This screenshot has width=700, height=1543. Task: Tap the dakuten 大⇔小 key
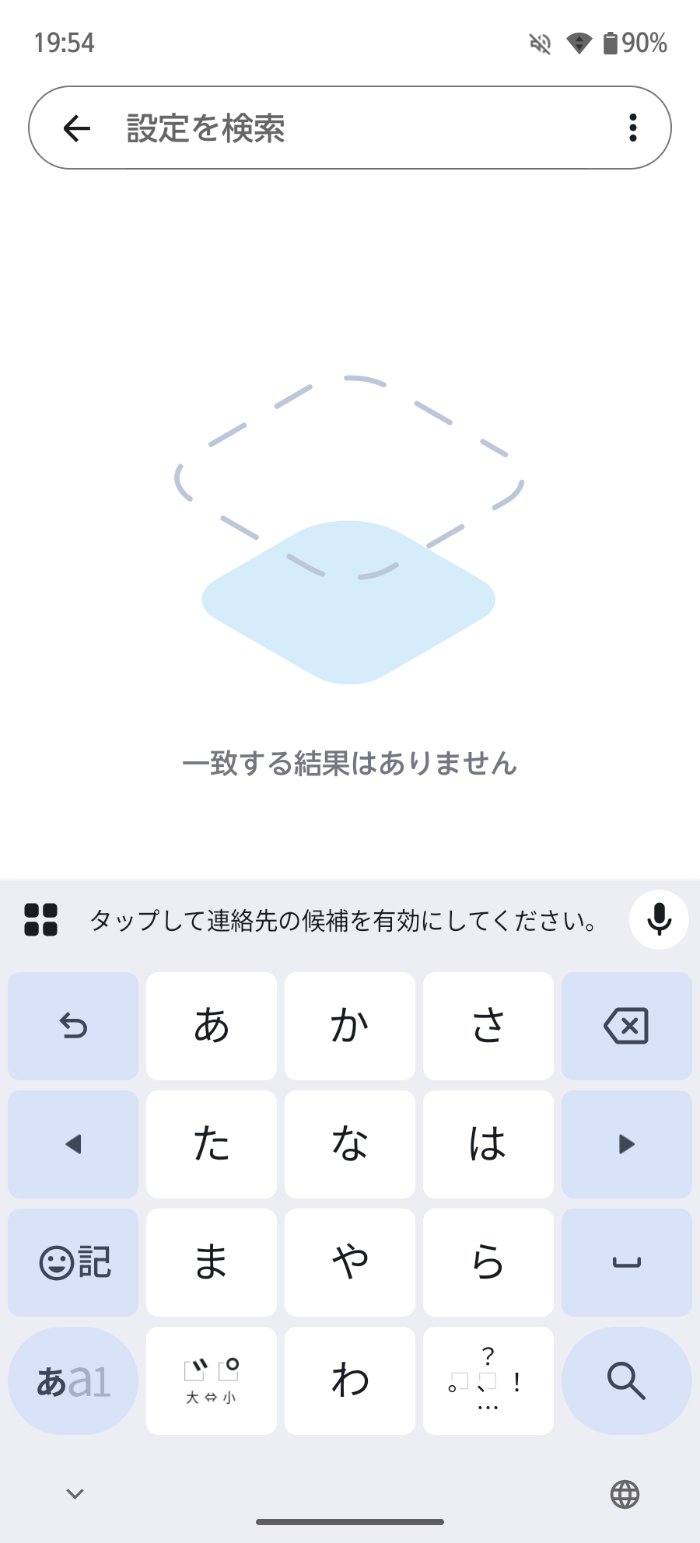coord(211,1380)
